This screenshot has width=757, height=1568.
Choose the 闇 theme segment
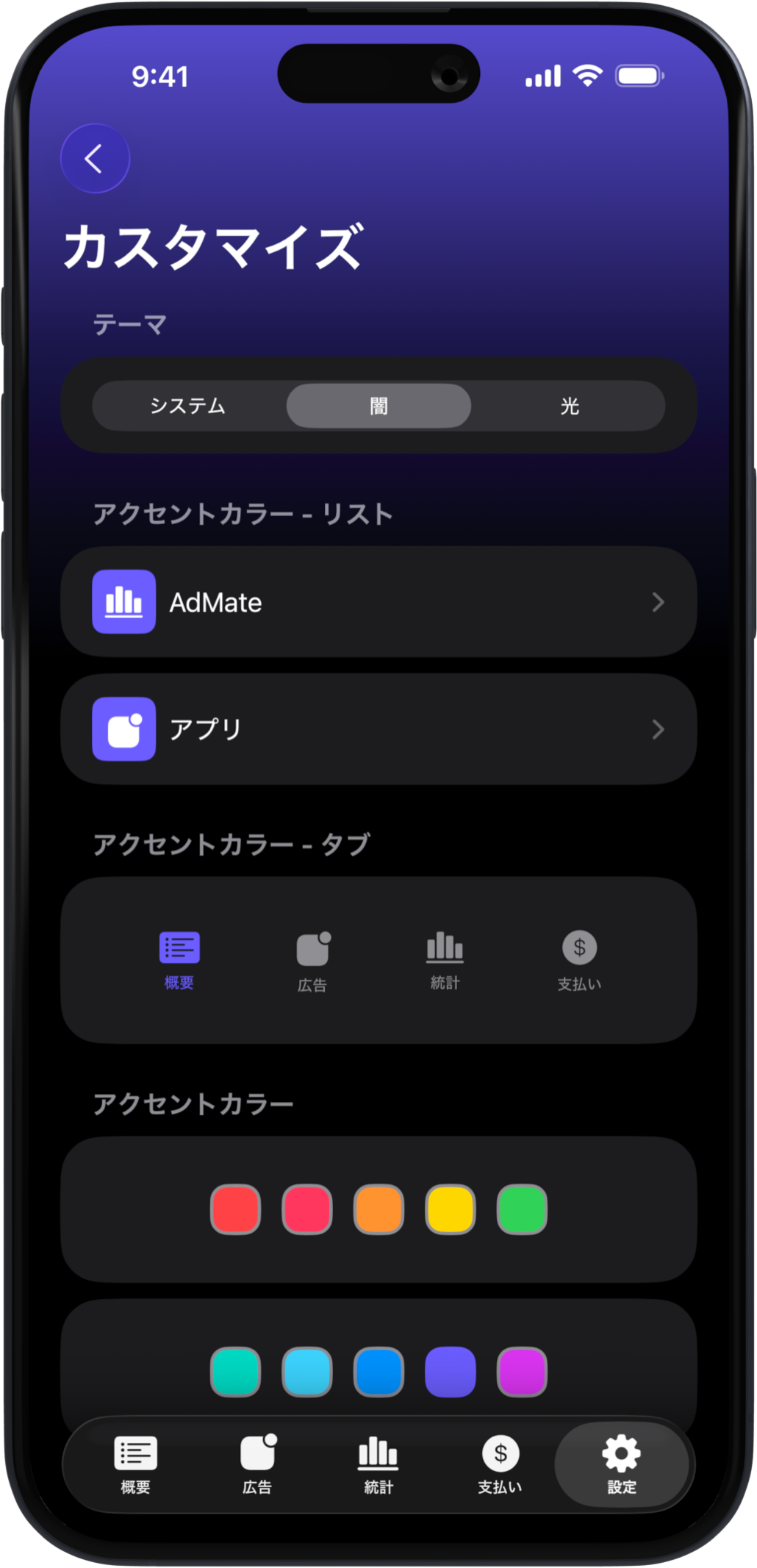(378, 406)
